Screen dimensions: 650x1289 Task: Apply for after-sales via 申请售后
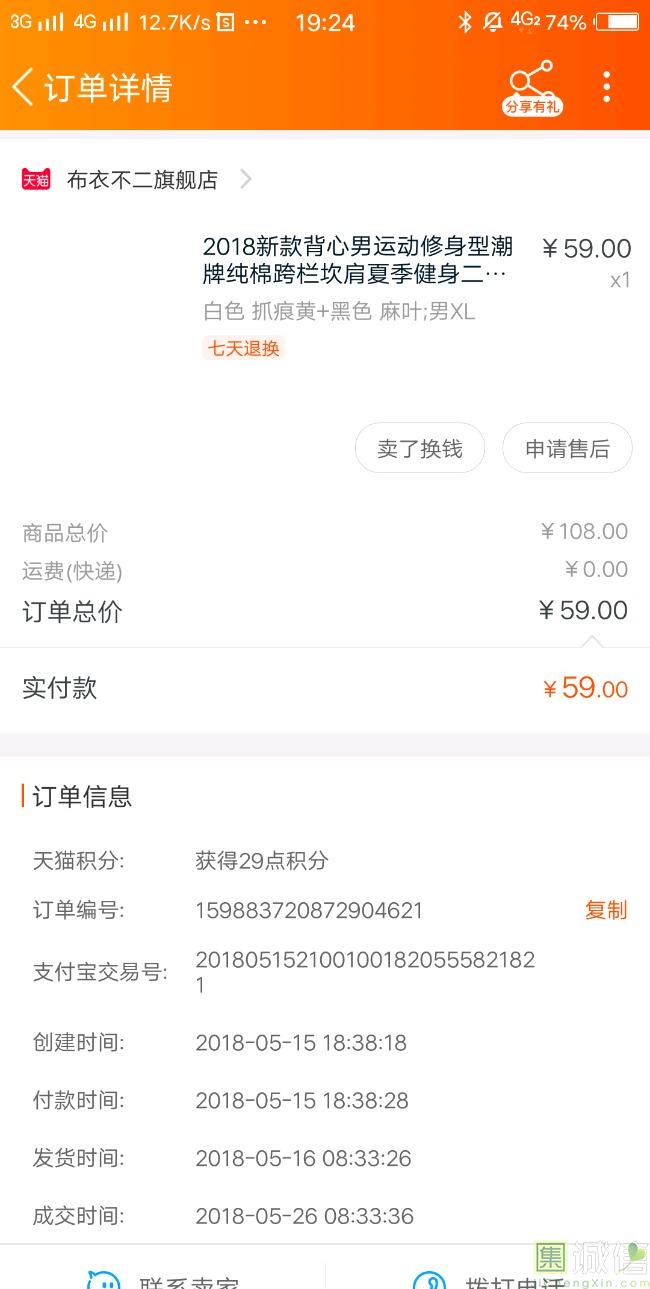point(567,449)
